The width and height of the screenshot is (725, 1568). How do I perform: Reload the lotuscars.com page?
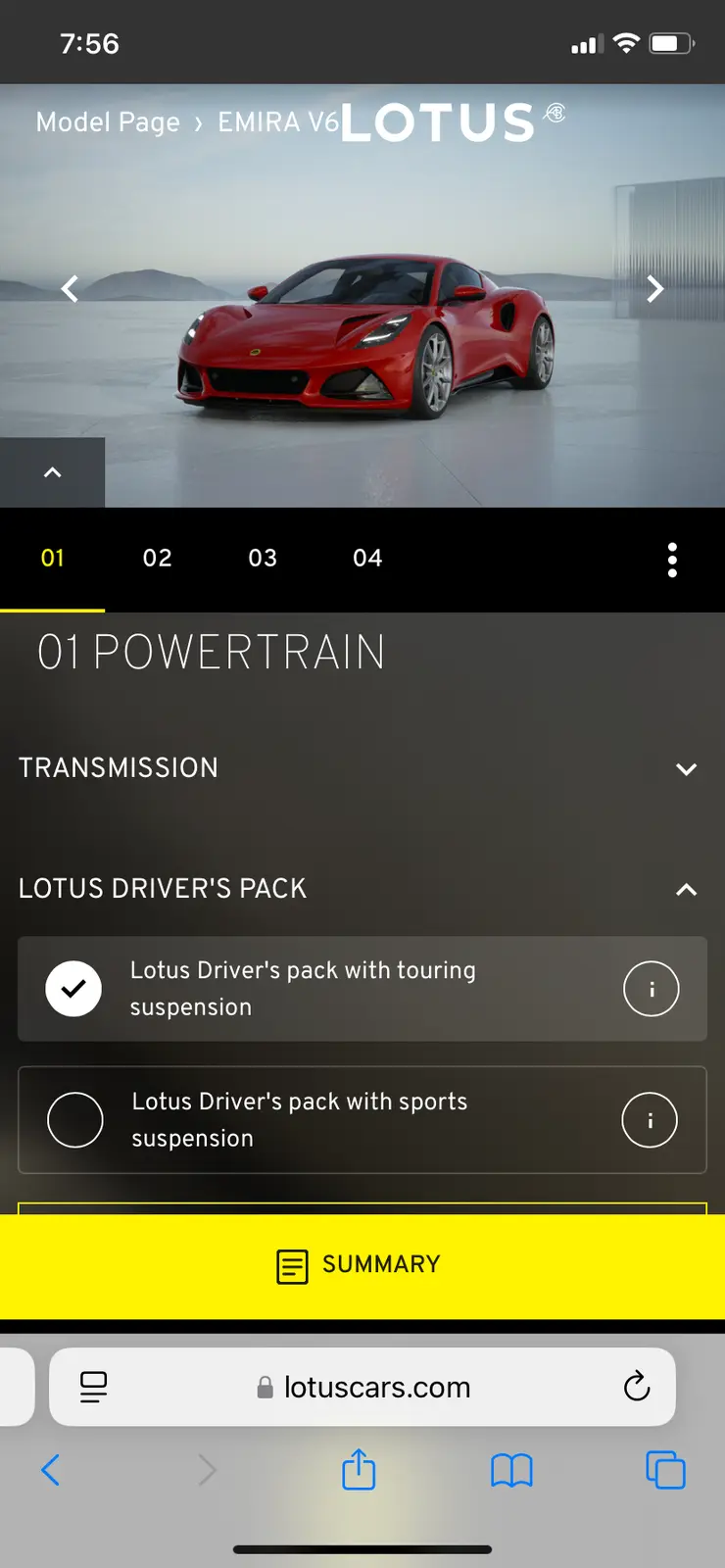[637, 1386]
